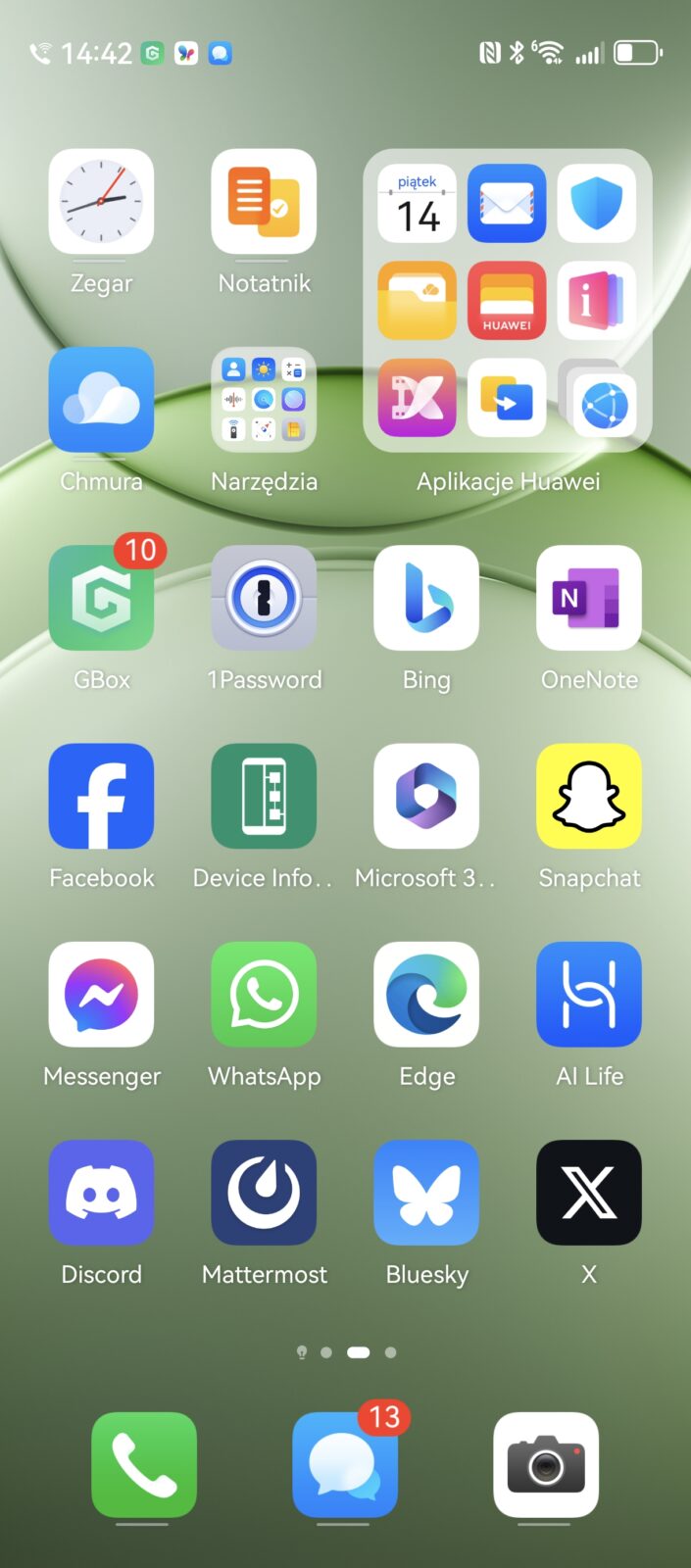Screen dimensions: 691x1568
Task: Open Facebook
Action: (x=101, y=796)
